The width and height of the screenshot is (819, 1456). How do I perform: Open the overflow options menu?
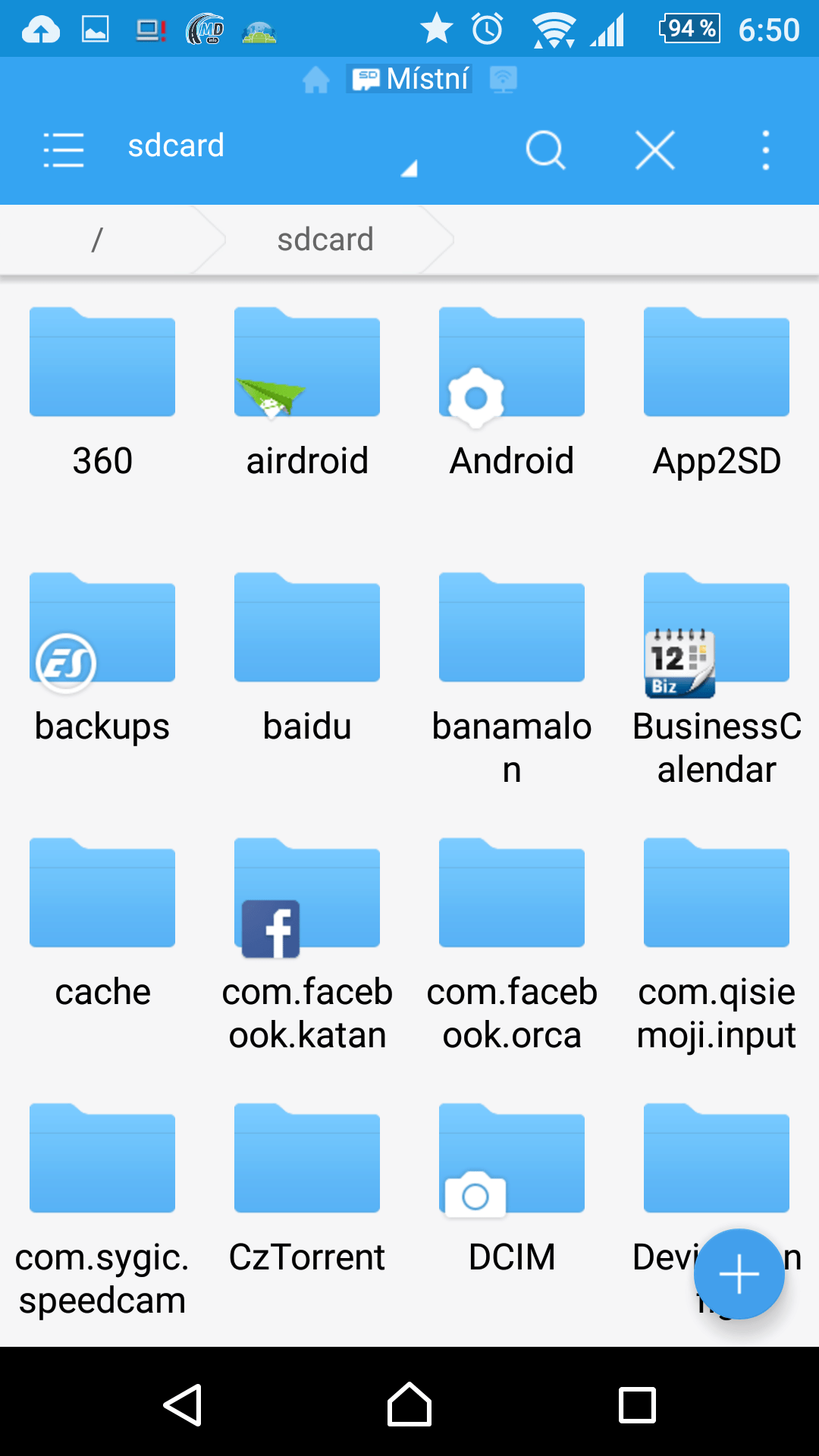coord(766,149)
